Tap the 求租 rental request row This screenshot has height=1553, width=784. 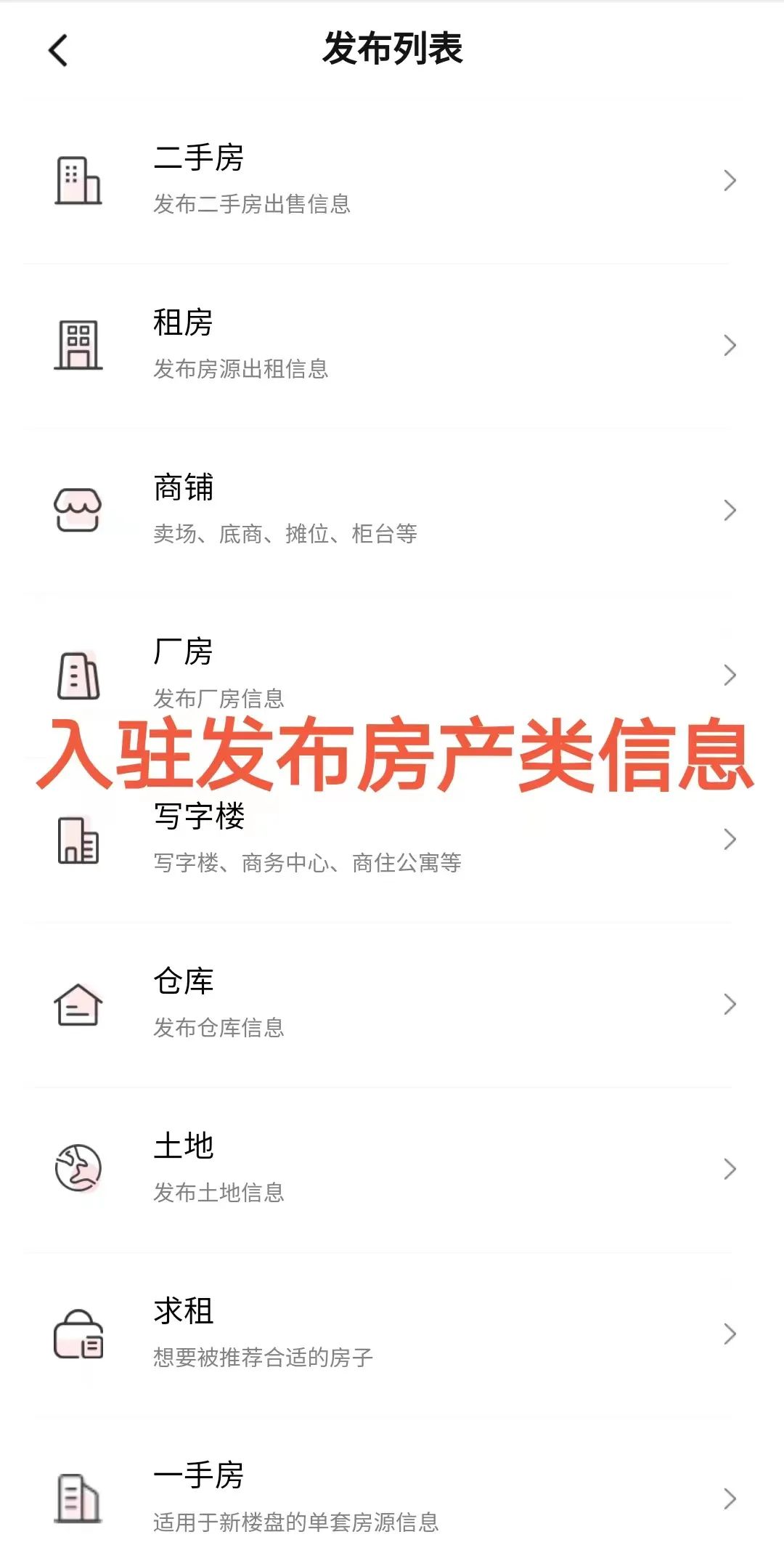tap(392, 1335)
